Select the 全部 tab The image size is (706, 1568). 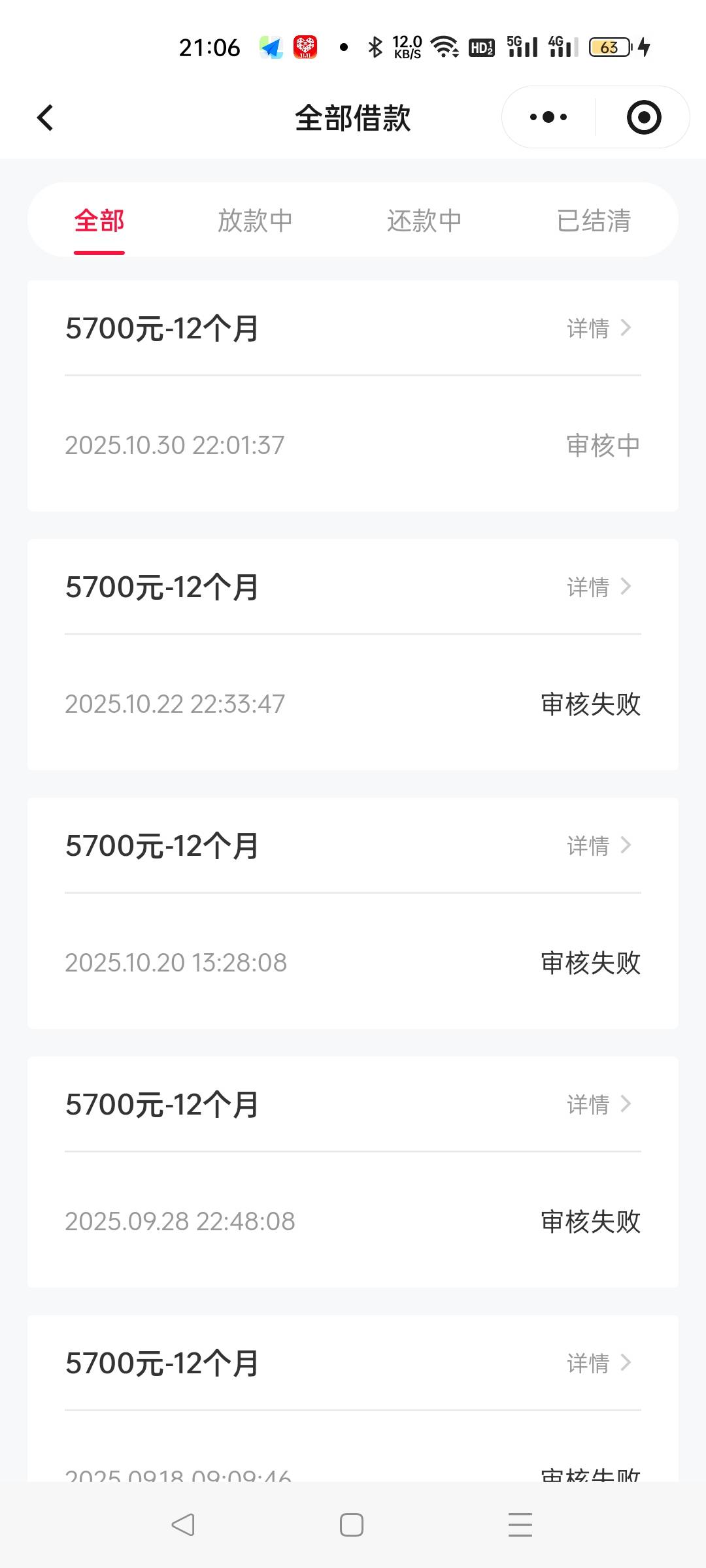point(99,221)
